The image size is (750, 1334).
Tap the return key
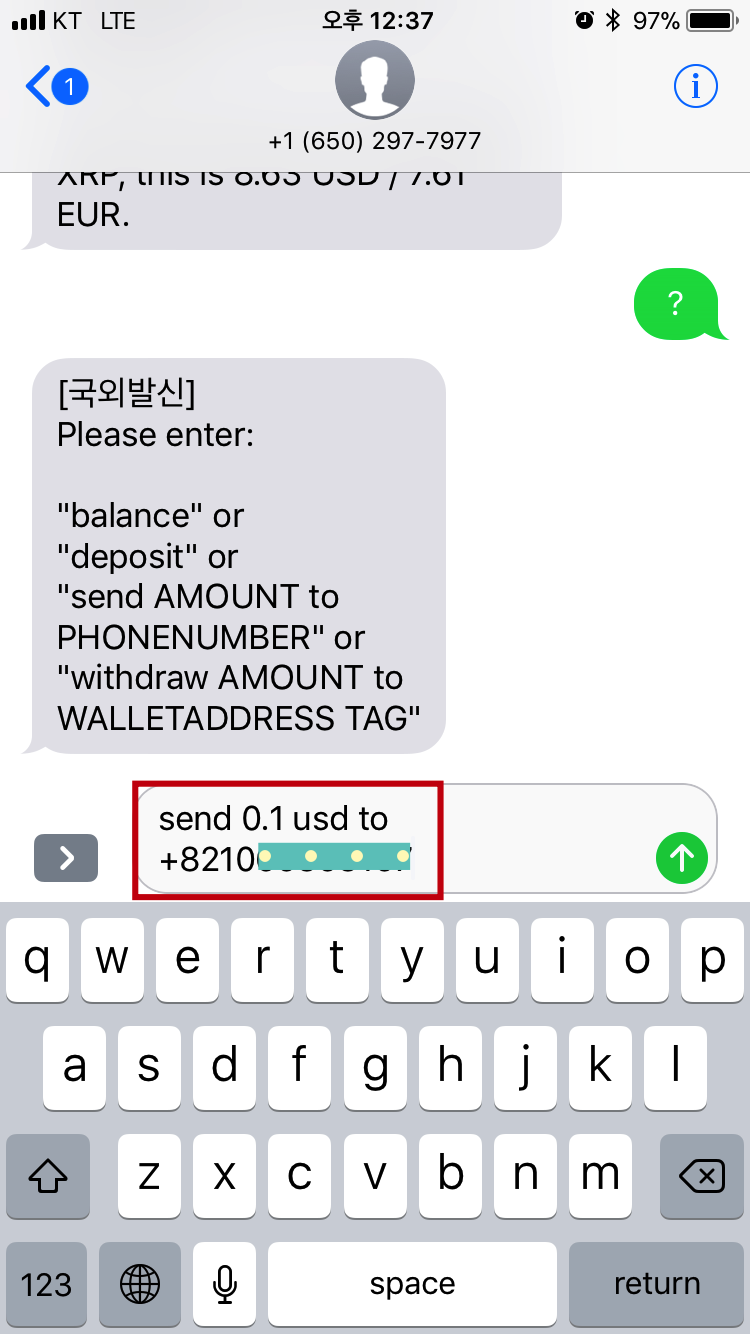pos(656,1284)
